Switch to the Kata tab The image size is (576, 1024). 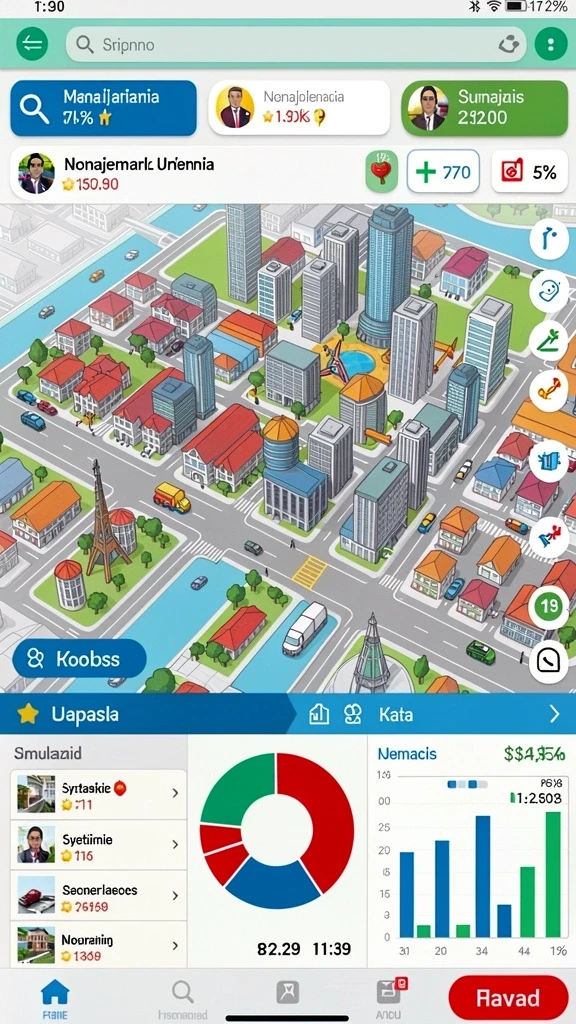396,714
